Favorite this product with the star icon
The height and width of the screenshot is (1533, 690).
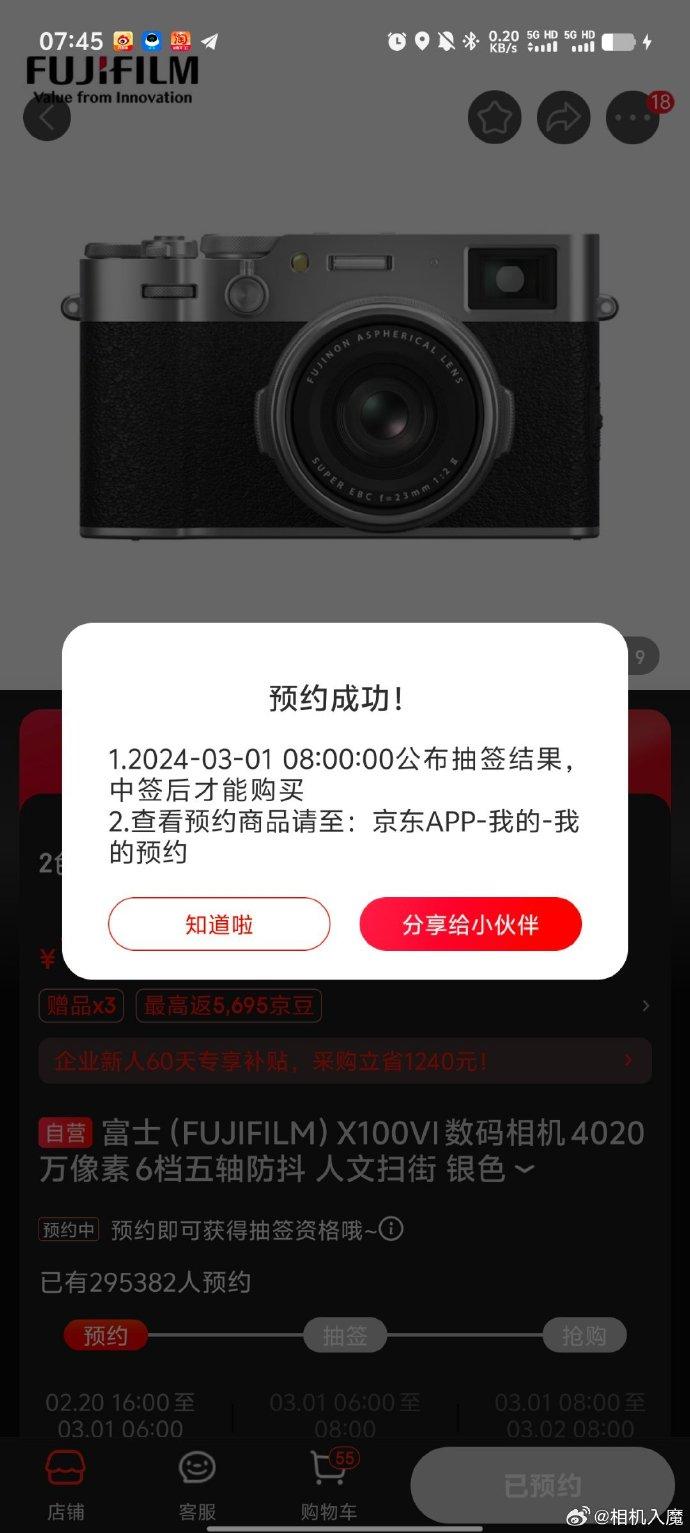click(494, 118)
